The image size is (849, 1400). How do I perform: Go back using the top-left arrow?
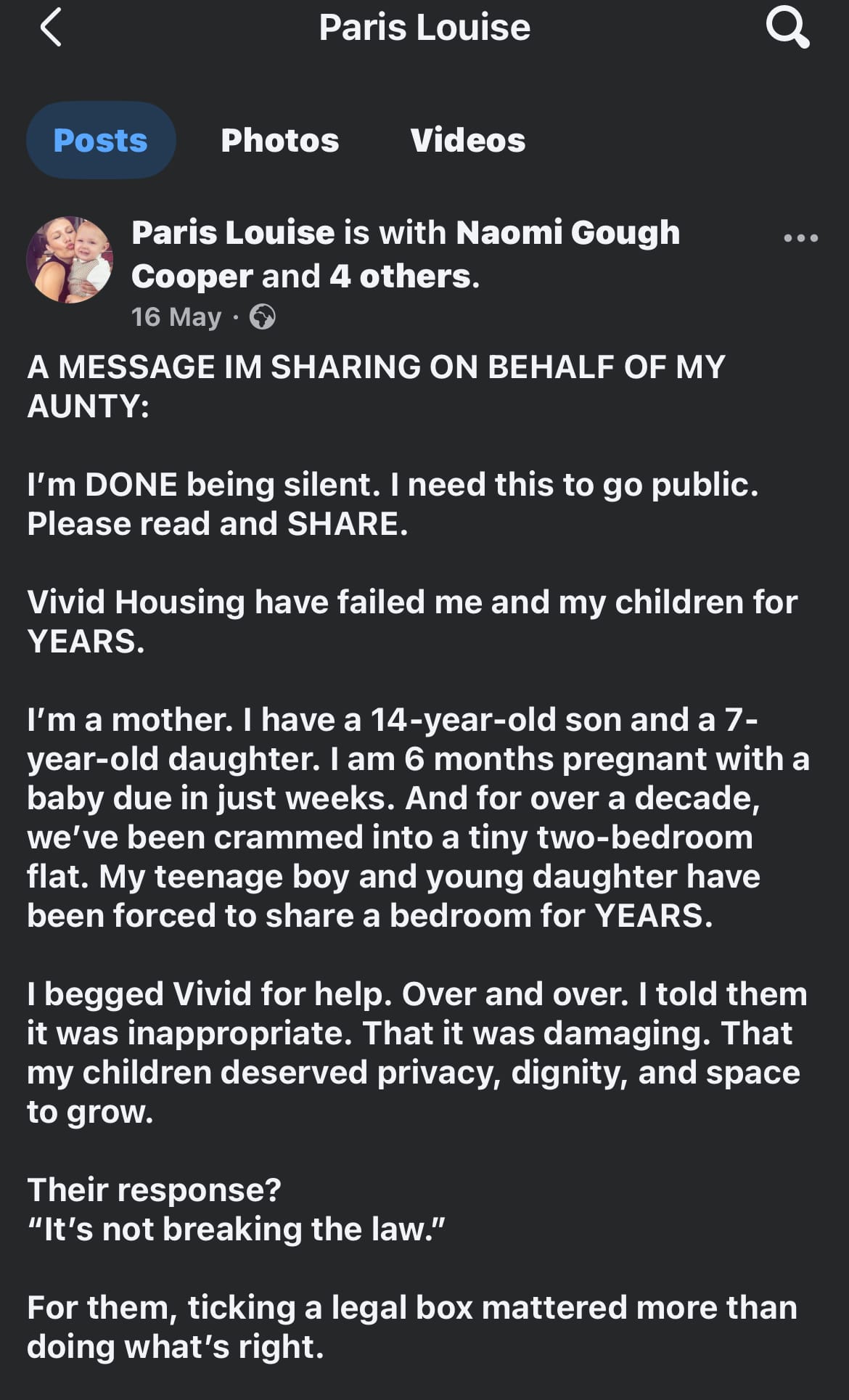click(x=50, y=28)
